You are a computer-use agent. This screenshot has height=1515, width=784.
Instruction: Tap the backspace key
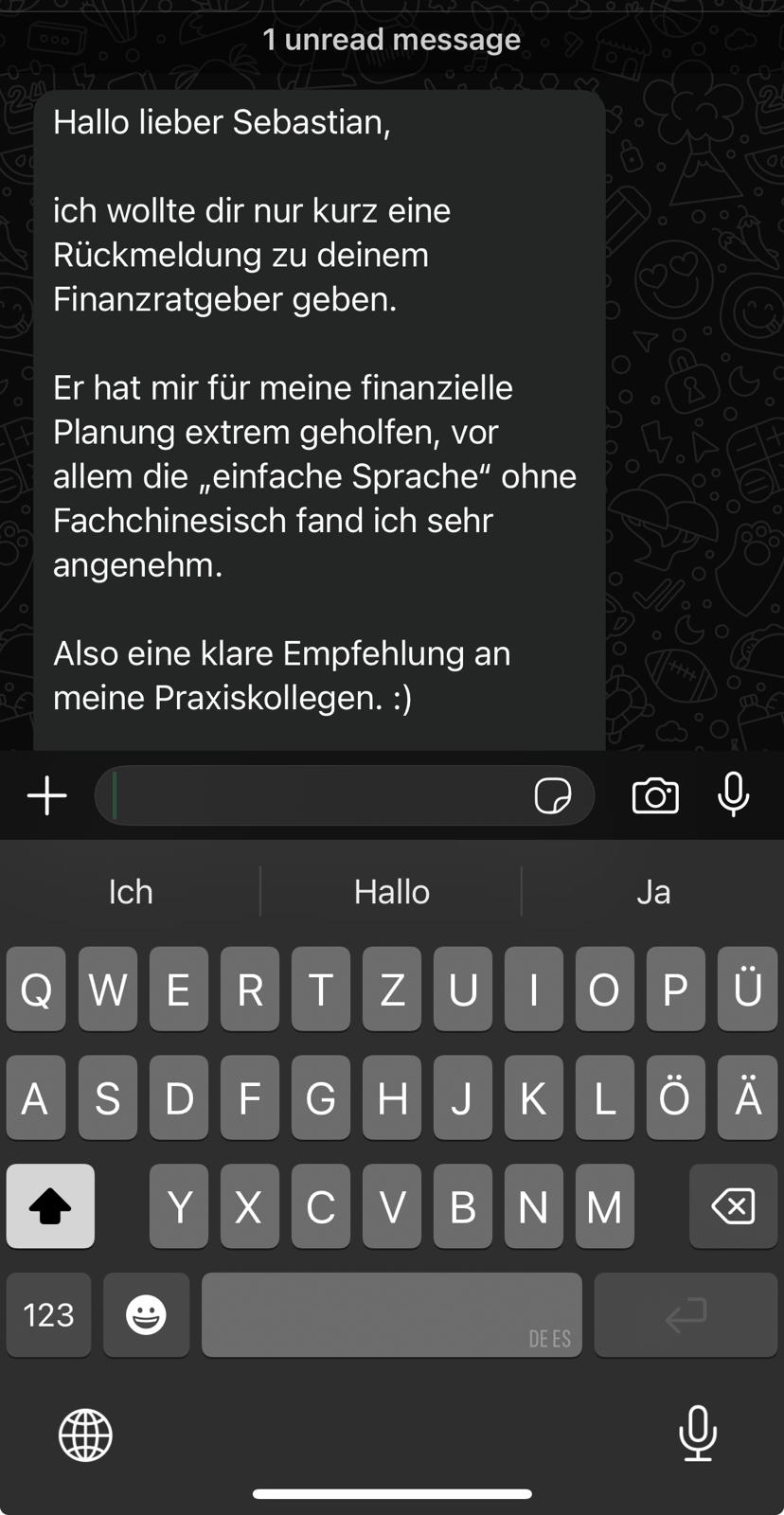click(x=733, y=1206)
